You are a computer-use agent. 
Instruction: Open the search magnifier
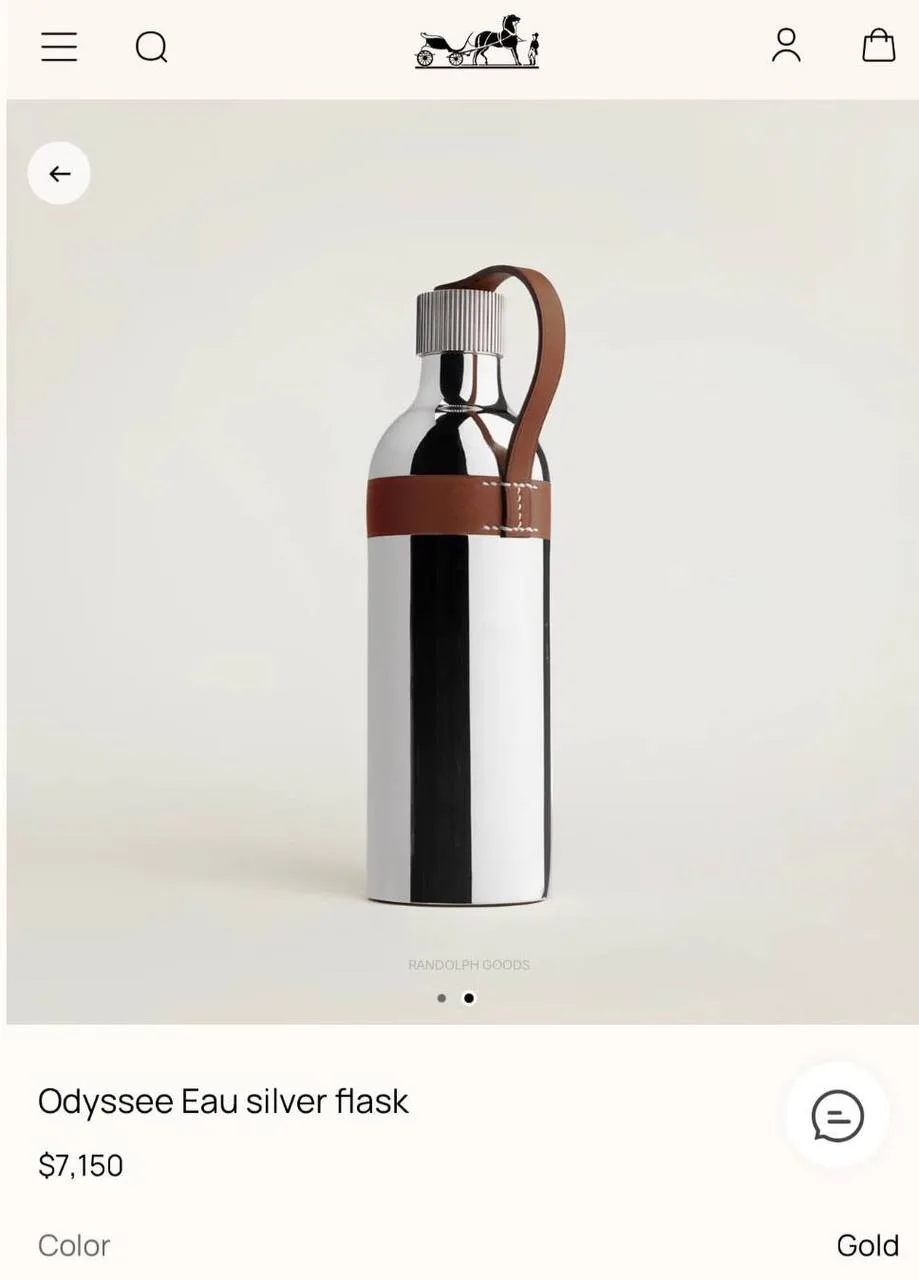click(151, 46)
